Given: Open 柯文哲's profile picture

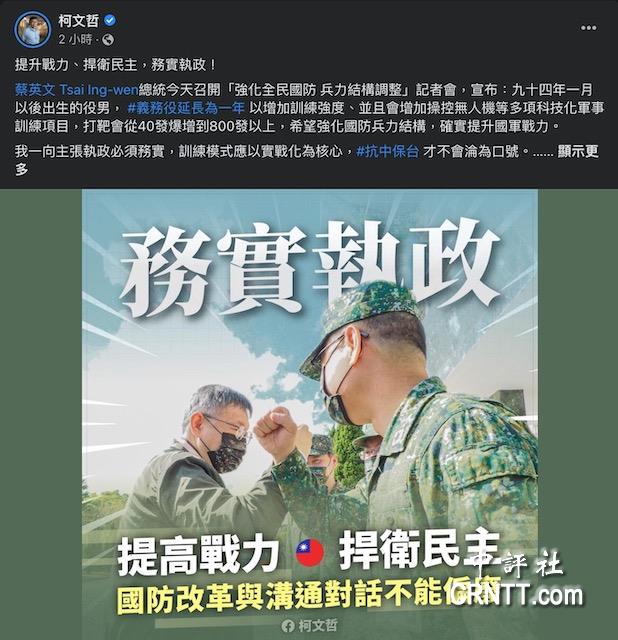Looking at the screenshot, I should pyautogui.click(x=32, y=29).
